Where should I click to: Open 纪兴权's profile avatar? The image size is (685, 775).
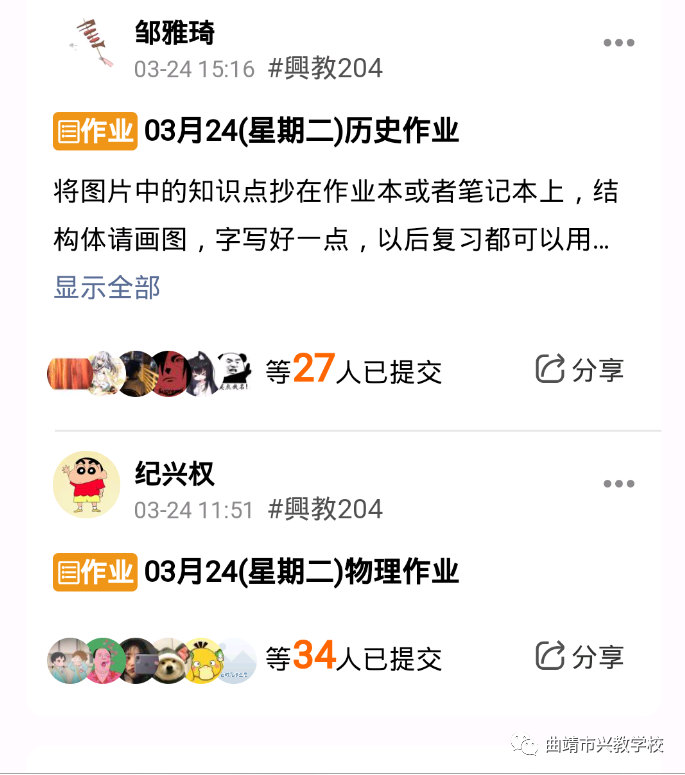coord(86,485)
